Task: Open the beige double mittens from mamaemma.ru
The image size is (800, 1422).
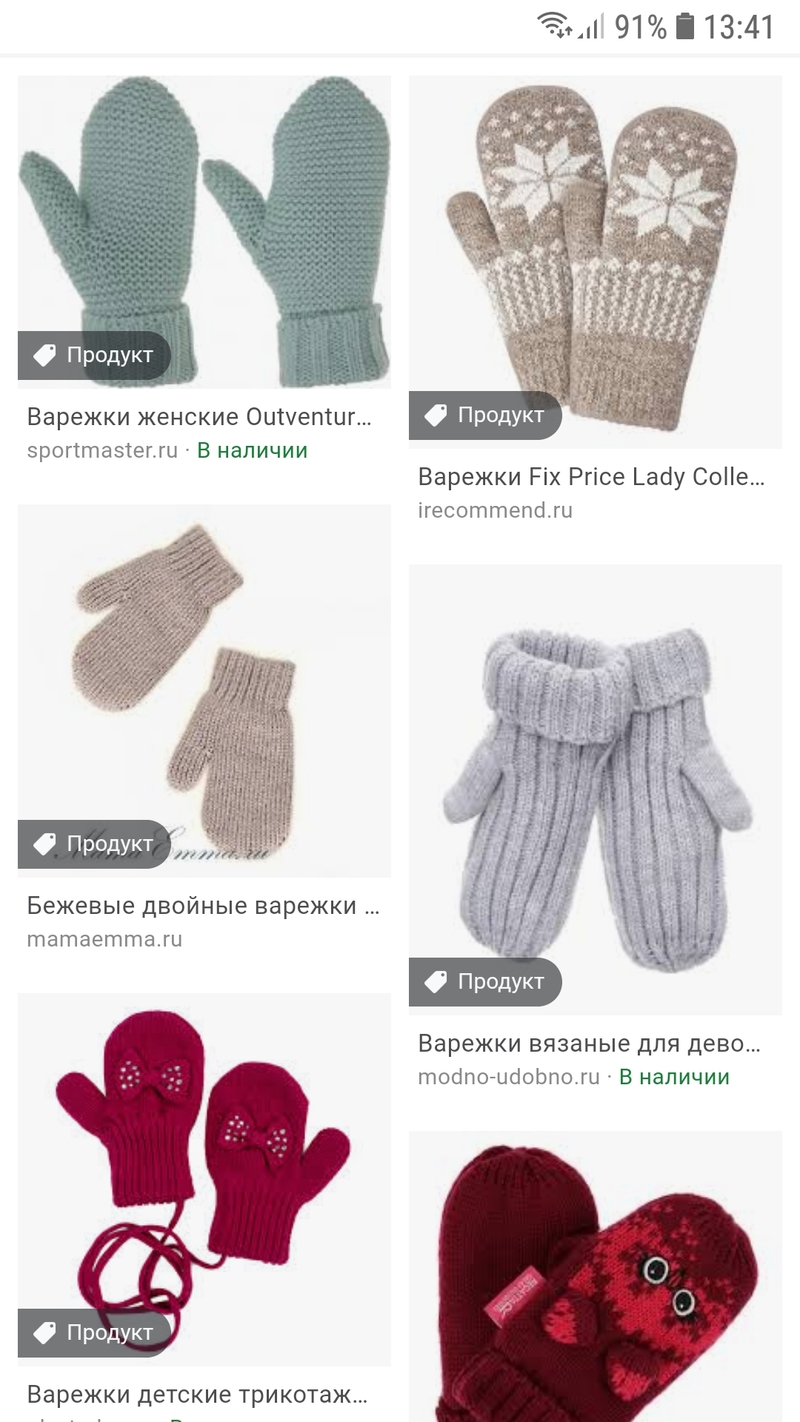Action: 204,688
